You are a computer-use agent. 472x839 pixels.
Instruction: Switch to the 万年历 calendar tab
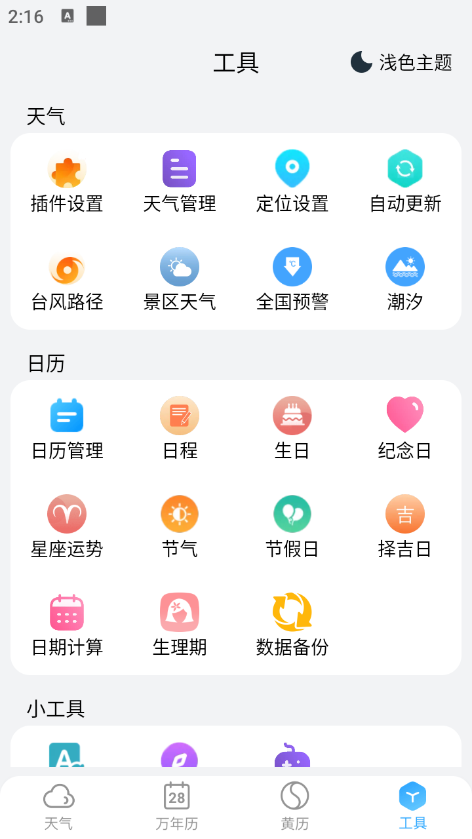click(x=177, y=806)
